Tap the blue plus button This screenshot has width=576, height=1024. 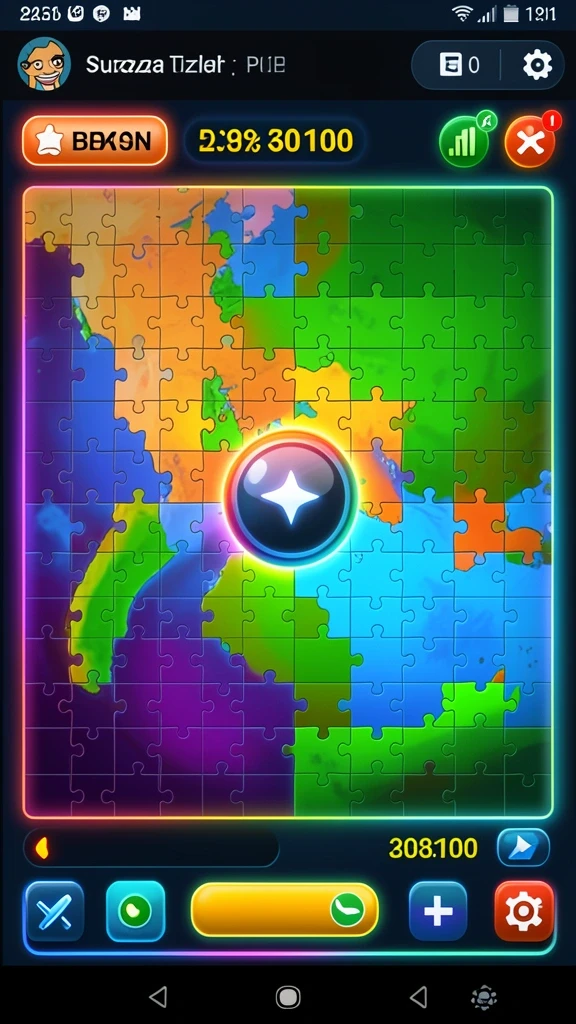click(438, 911)
